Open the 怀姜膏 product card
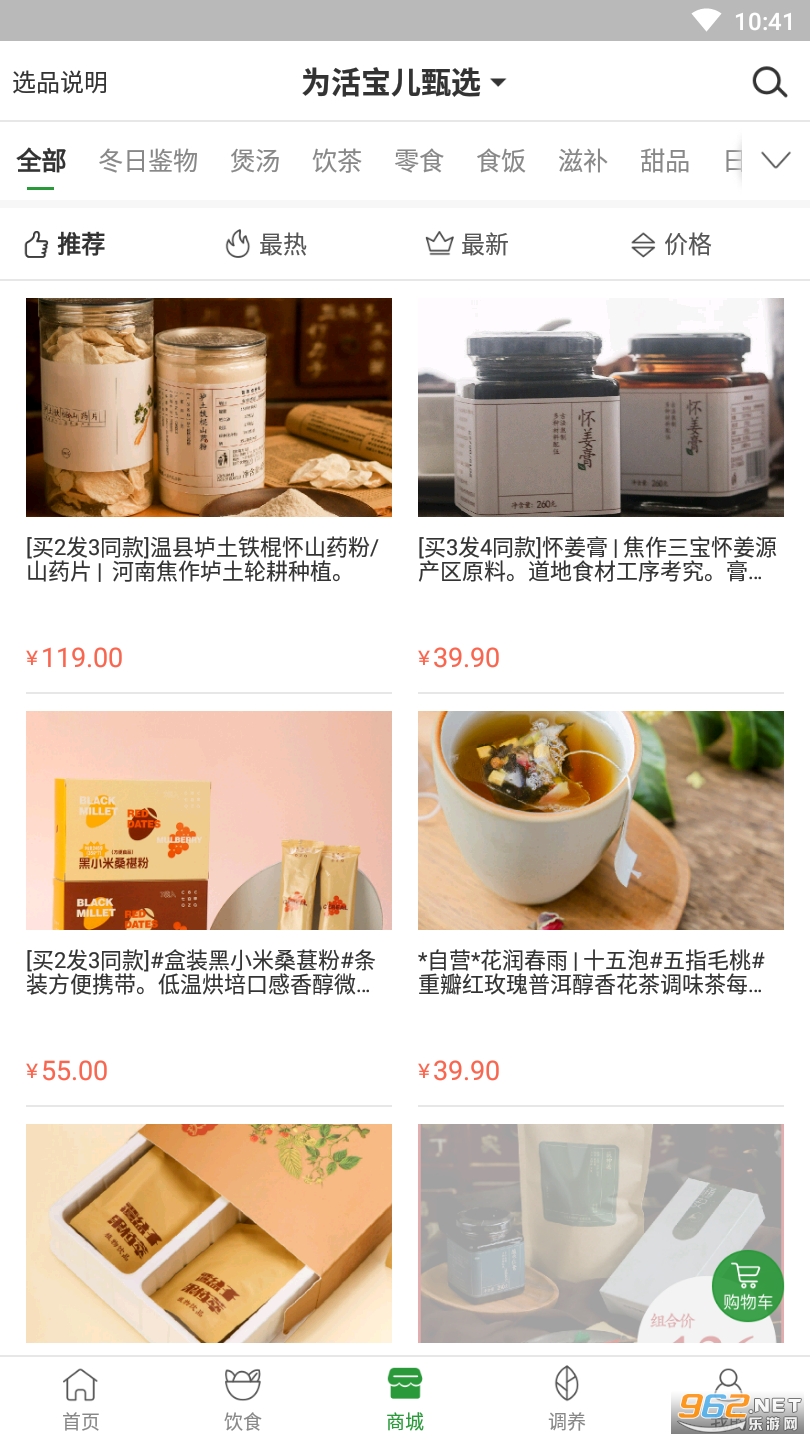The image size is (810, 1440). pyautogui.click(x=601, y=485)
